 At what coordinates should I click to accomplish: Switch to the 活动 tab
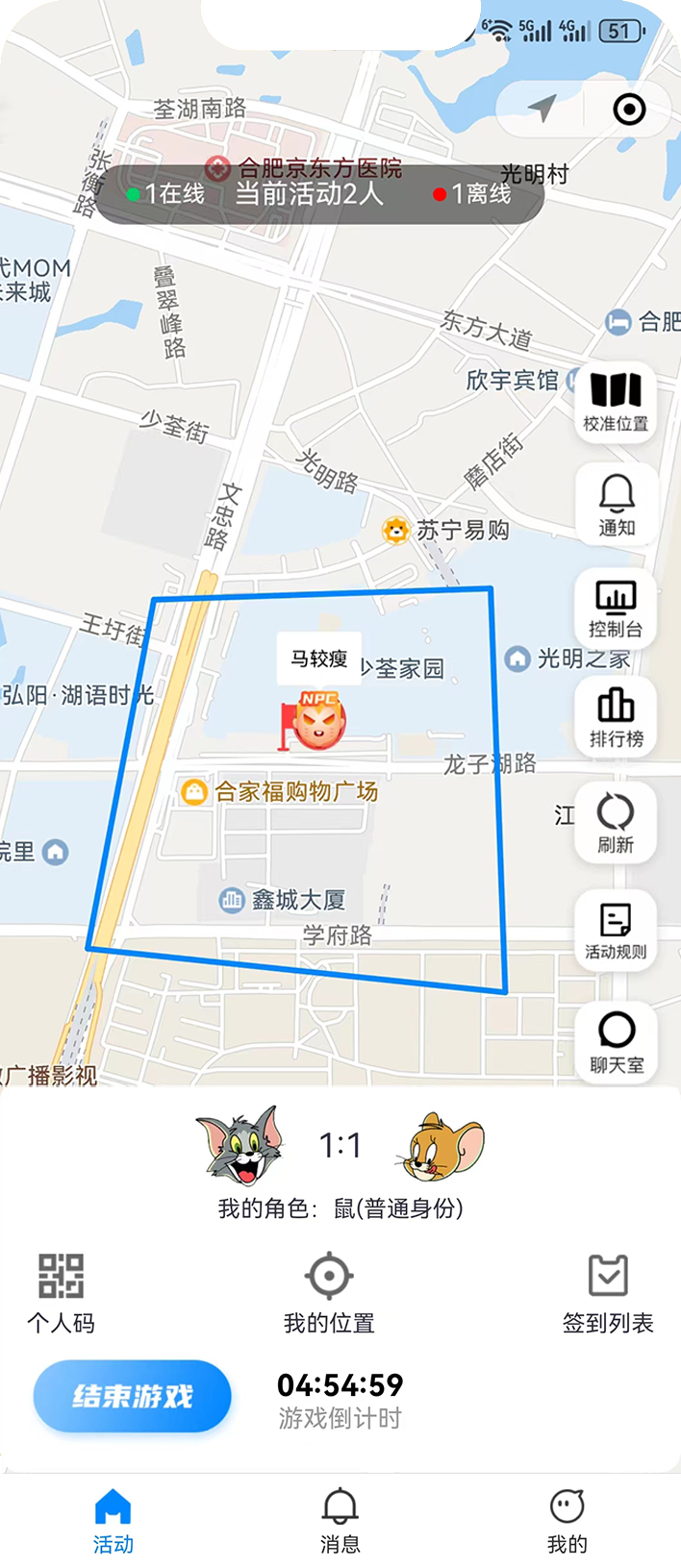click(x=113, y=1521)
